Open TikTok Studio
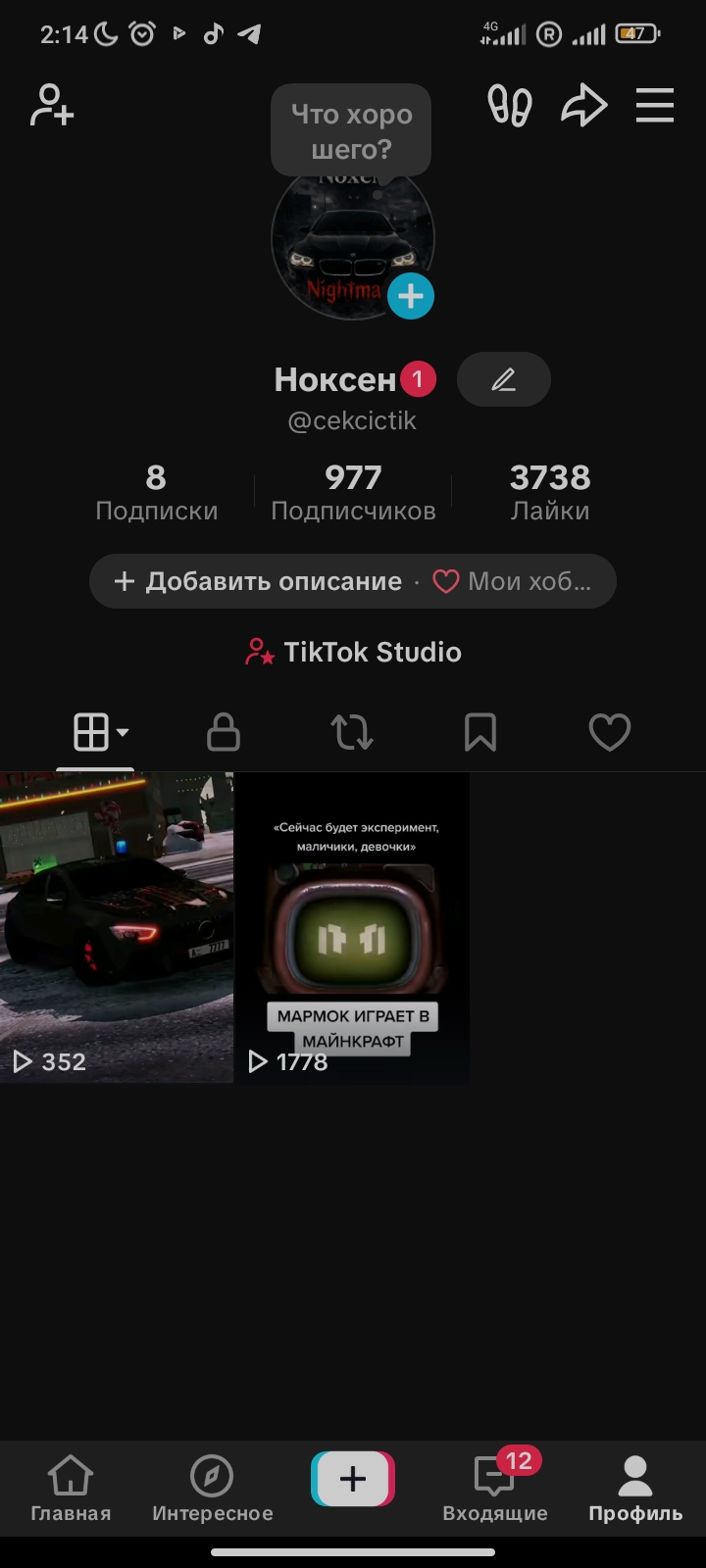Screen dimensions: 706x1568 point(352,652)
